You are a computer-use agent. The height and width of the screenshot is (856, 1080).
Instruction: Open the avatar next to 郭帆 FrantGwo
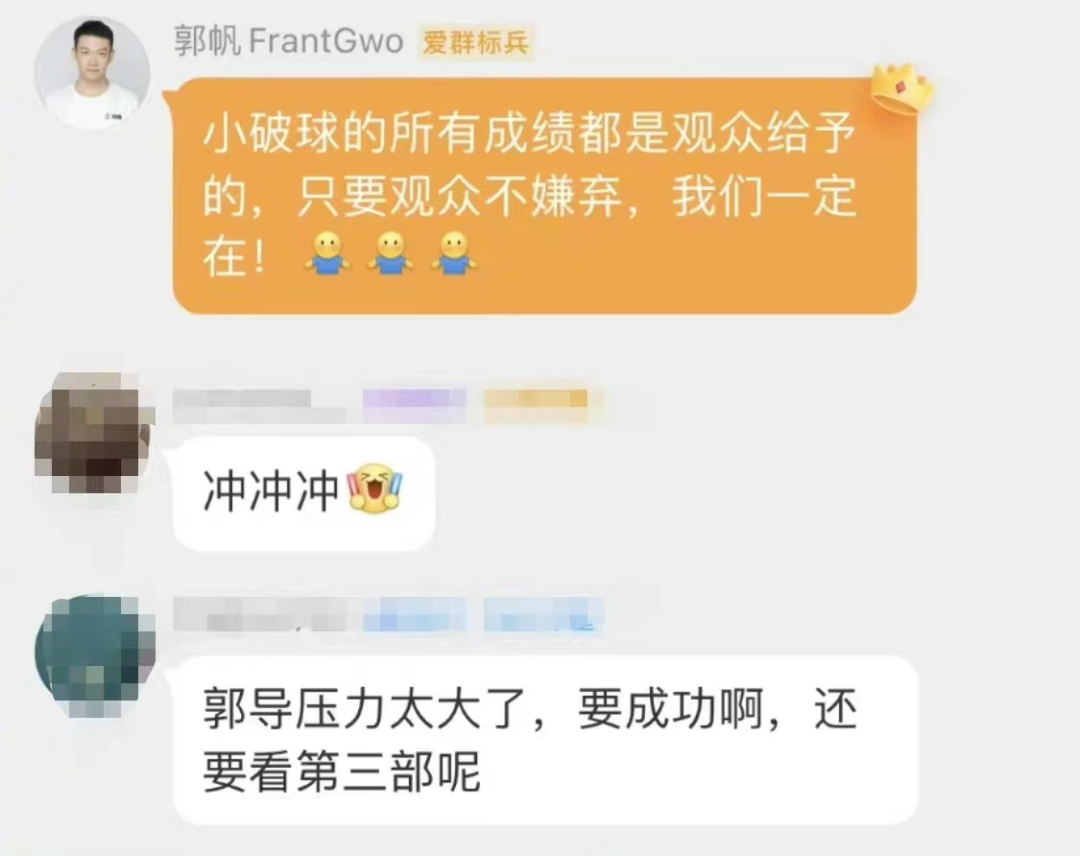click(x=92, y=73)
